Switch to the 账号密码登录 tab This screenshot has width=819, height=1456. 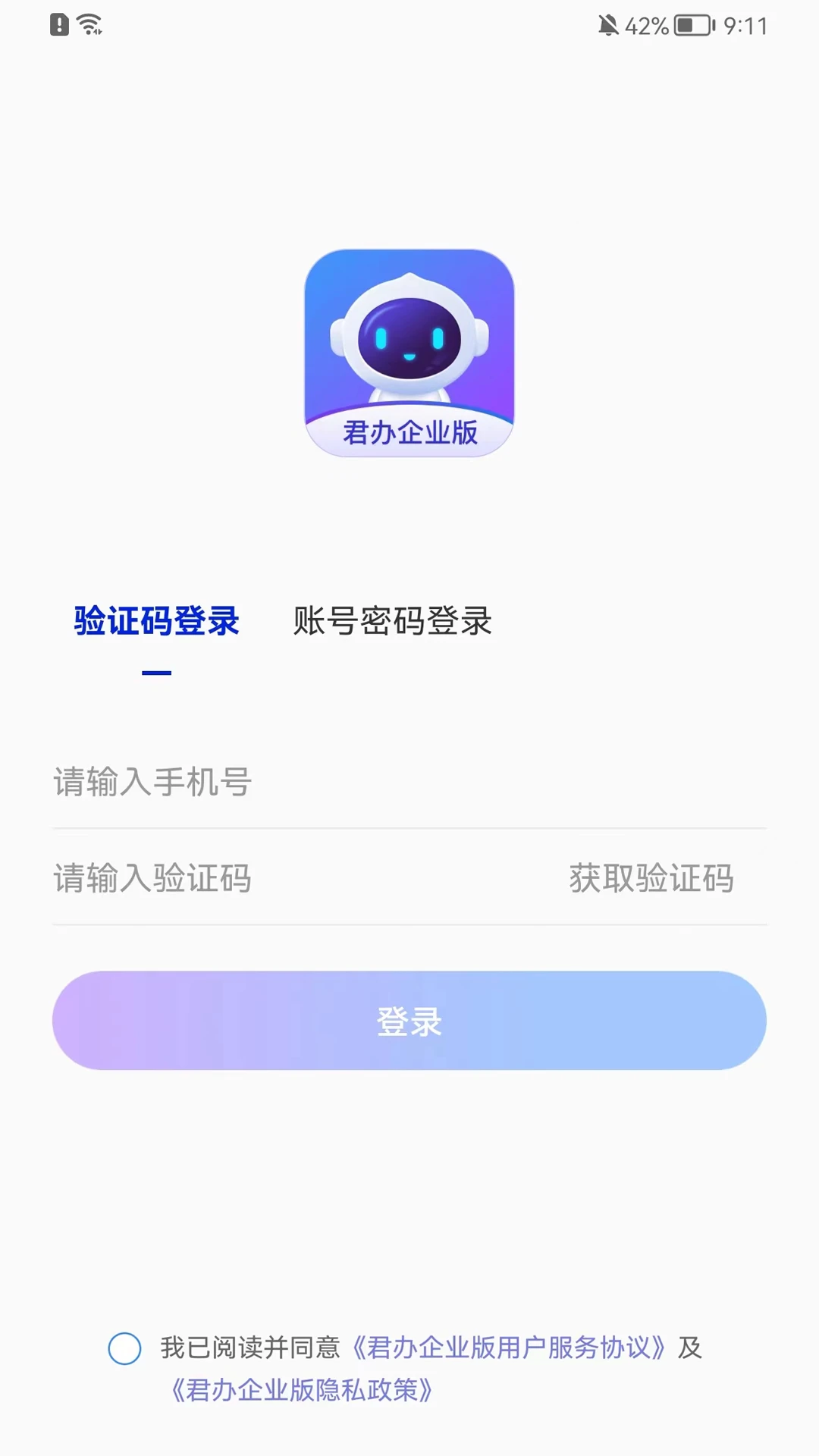391,622
